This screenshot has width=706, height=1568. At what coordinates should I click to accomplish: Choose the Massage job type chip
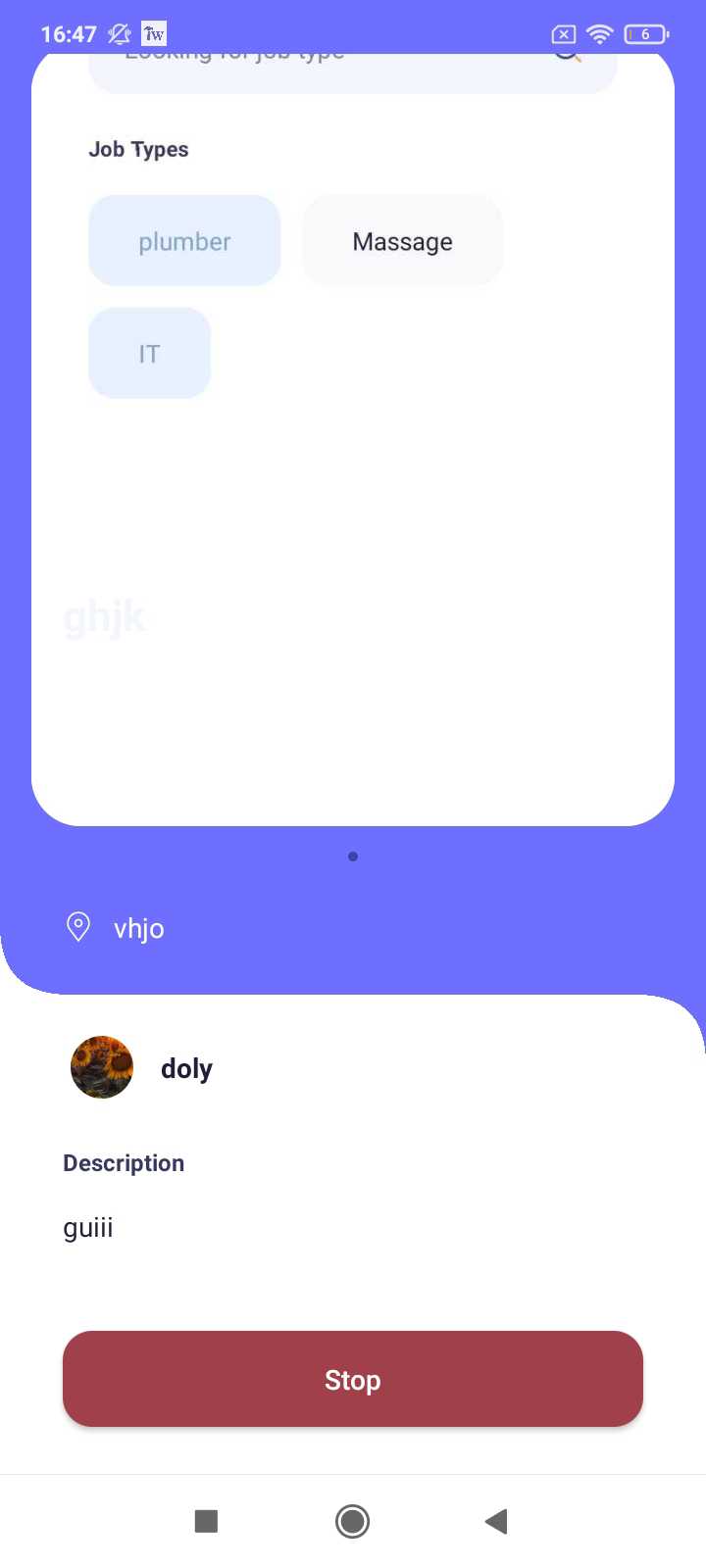(402, 241)
